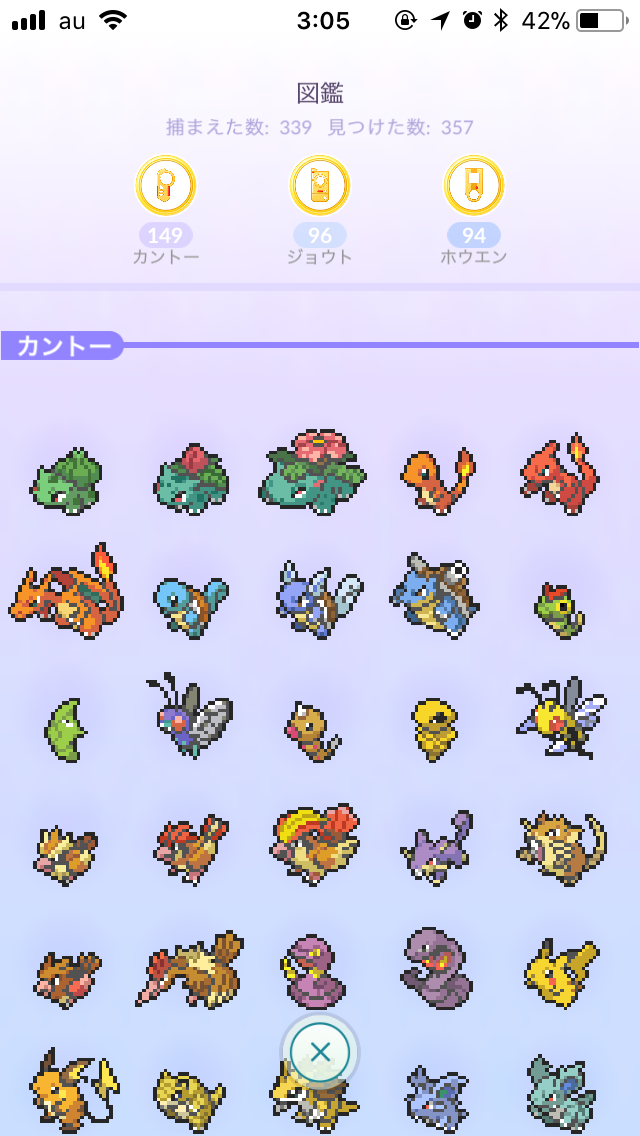The image size is (640, 1136).
Task: View Raichu's Pokédex entry
Action: point(70,1088)
